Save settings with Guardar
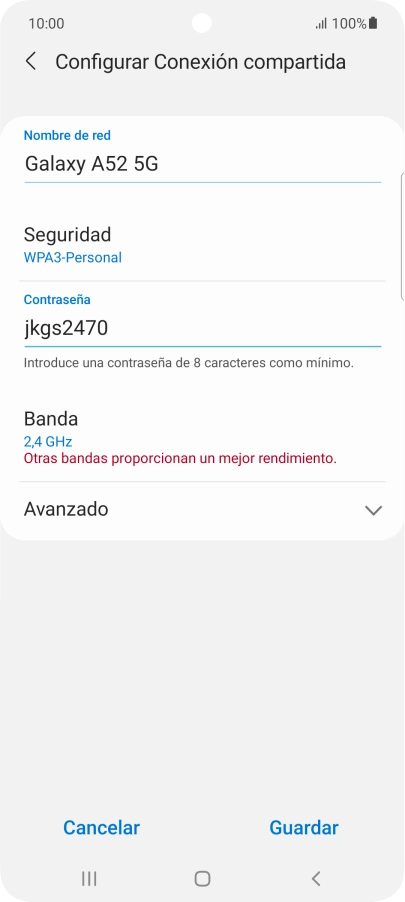Viewport: 405px width, 902px height. [x=304, y=827]
